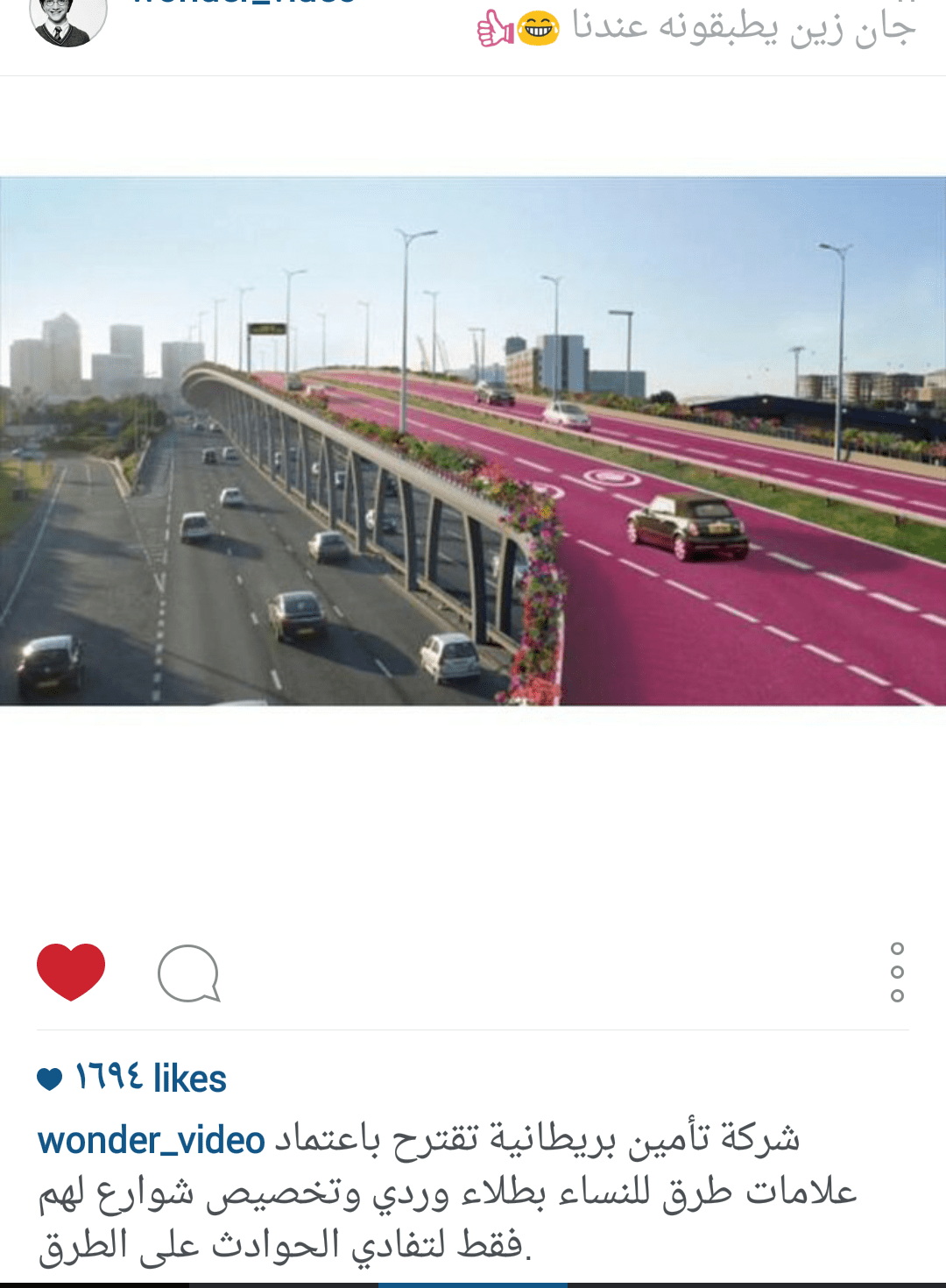Image resolution: width=946 pixels, height=1288 pixels.
Task: Open the comment bubble under the post
Action: click(188, 973)
